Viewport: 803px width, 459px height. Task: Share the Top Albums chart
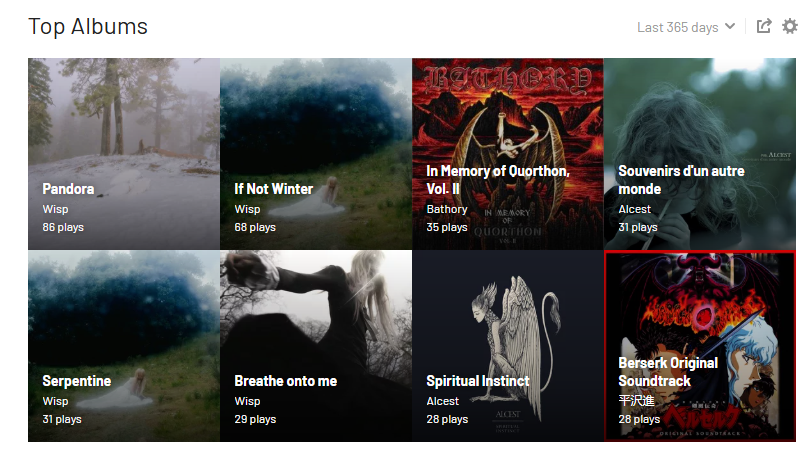[x=764, y=27]
